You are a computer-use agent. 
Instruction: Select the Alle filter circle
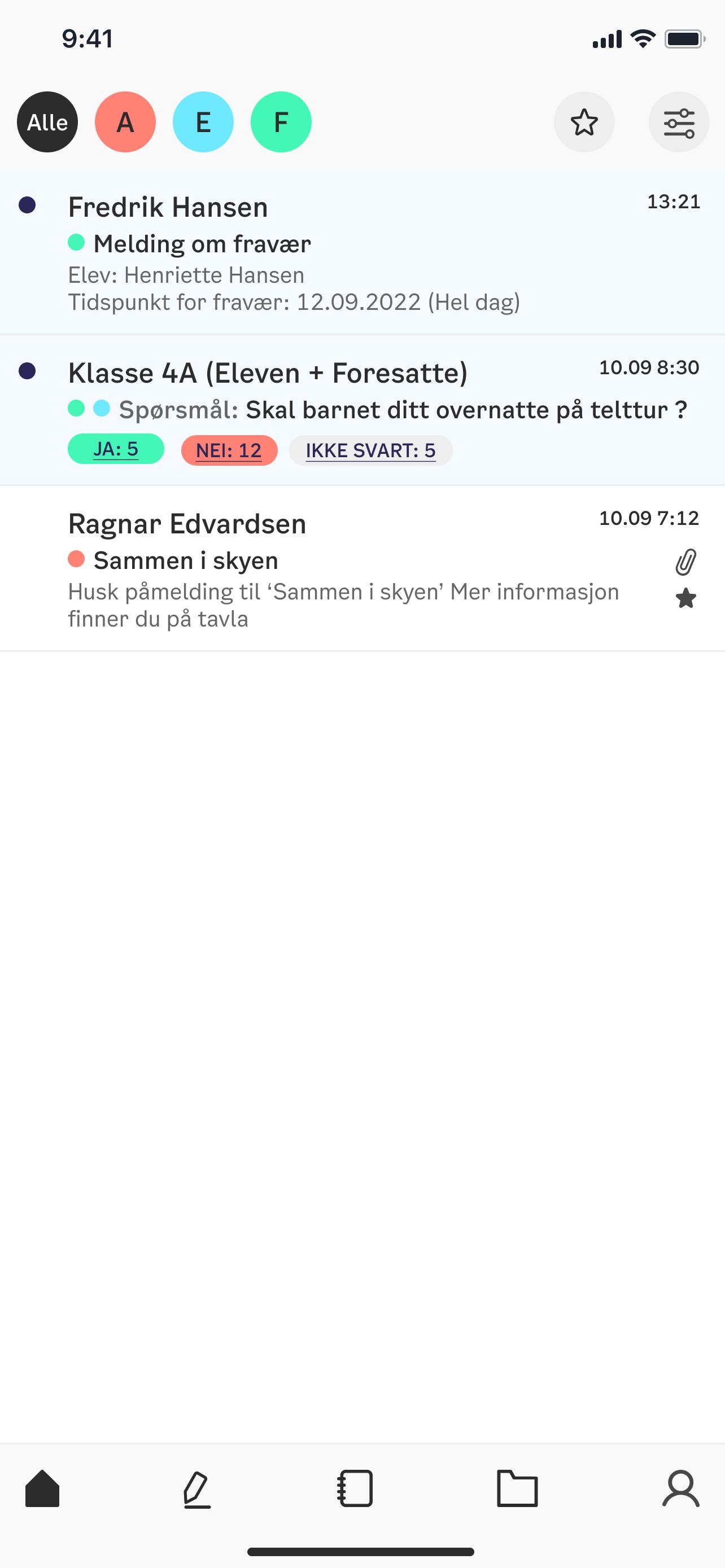47,122
